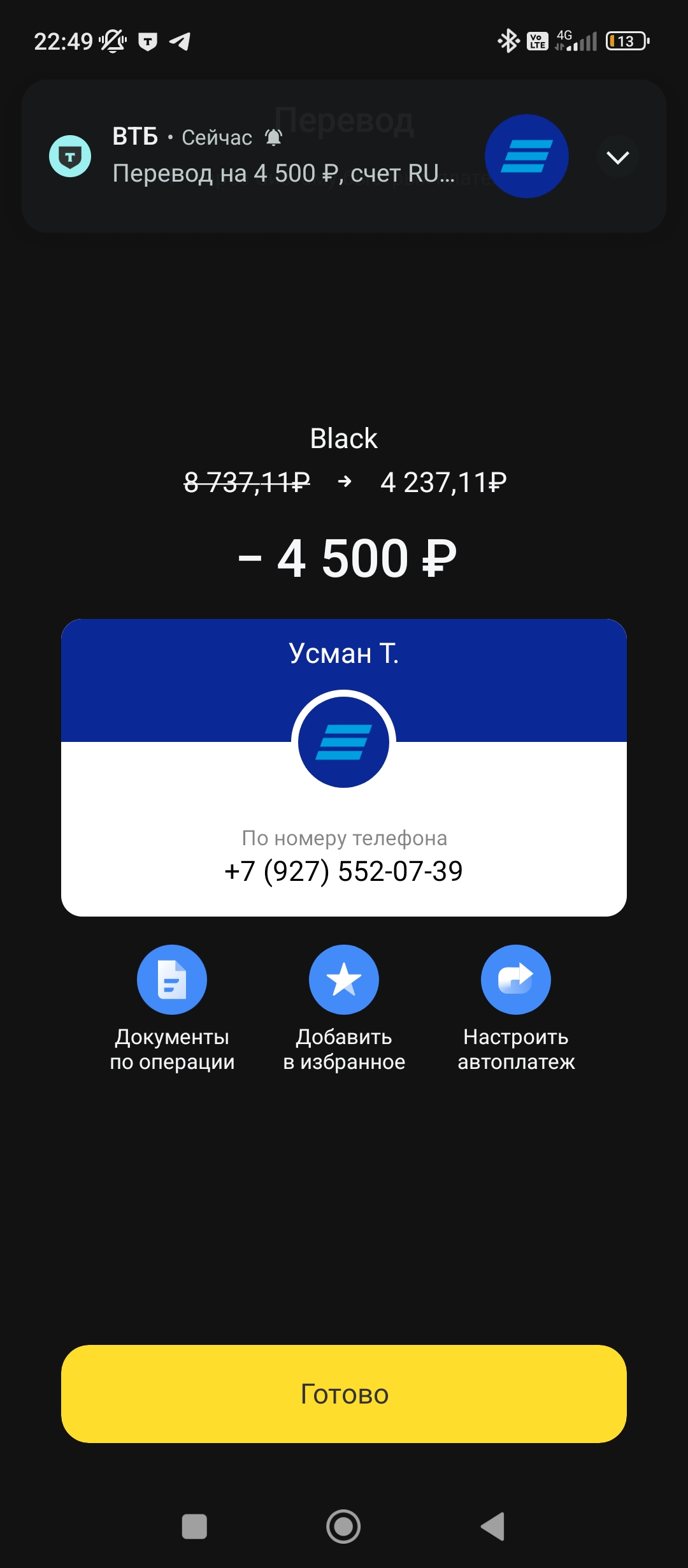
Task: Go back using system back button
Action: tap(493, 1527)
